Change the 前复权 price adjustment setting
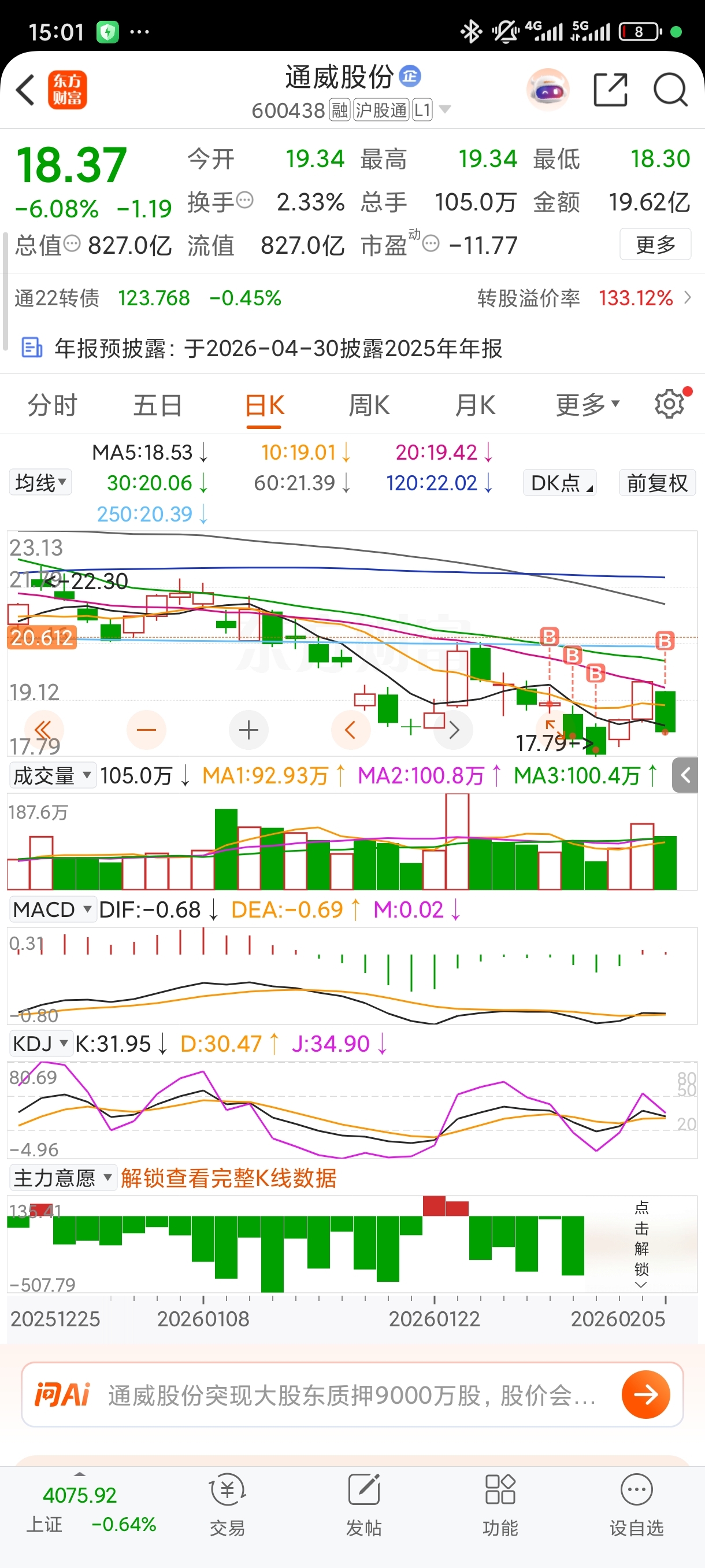The height and width of the screenshot is (1568, 705). tap(657, 483)
